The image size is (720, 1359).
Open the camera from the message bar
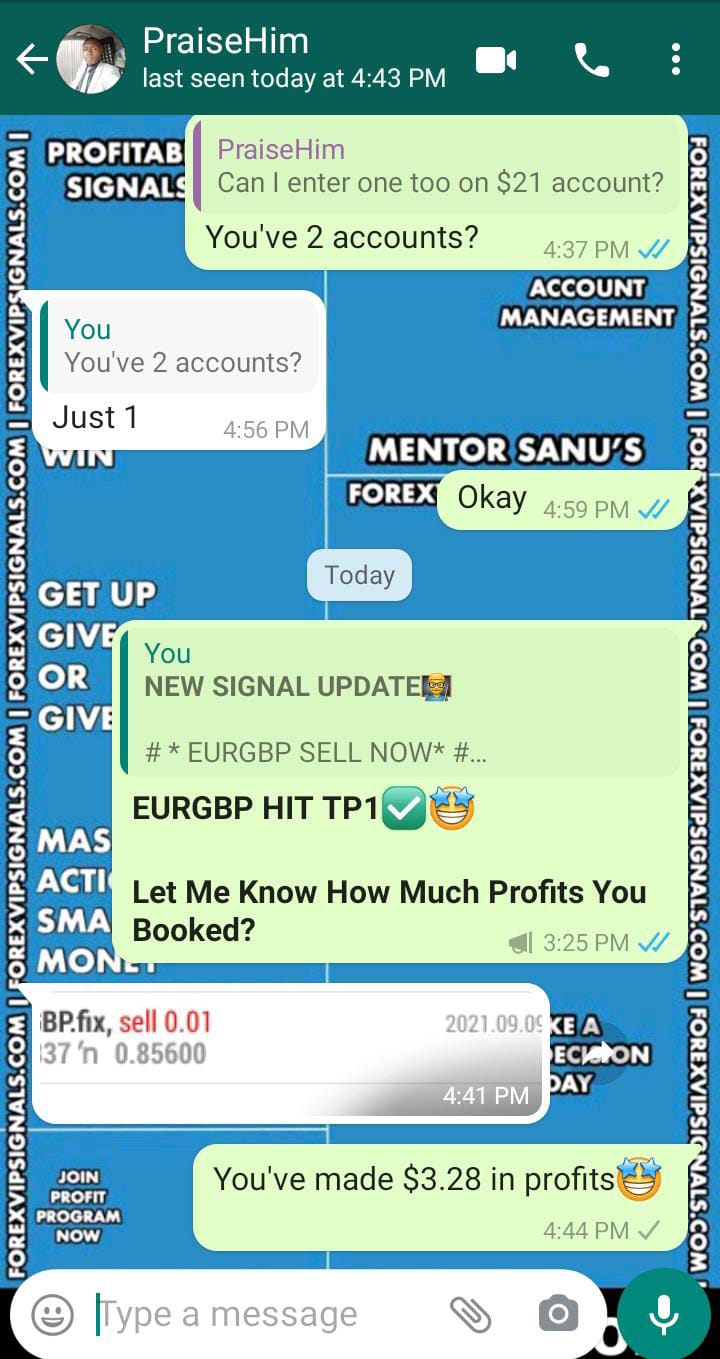[x=558, y=1314]
